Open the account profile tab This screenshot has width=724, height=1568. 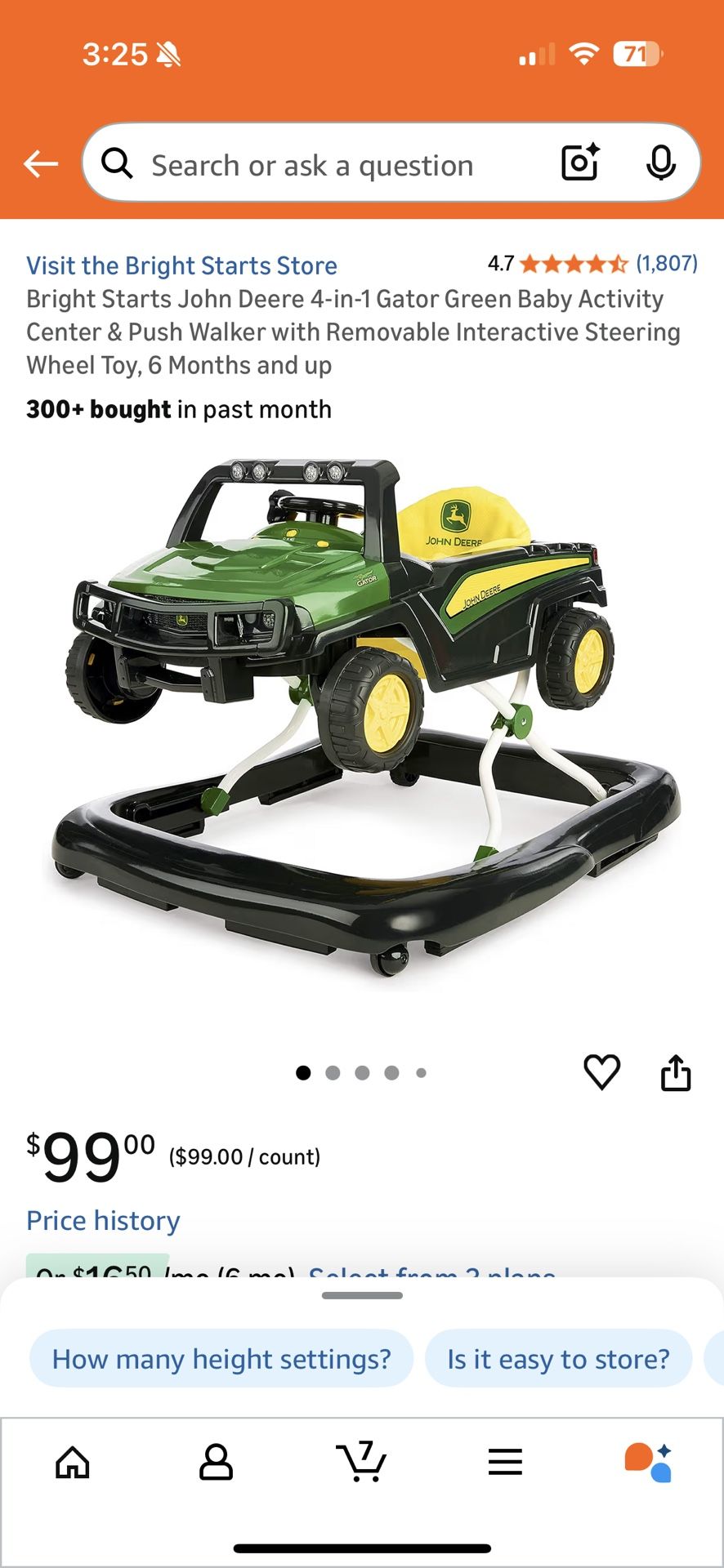216,1463
